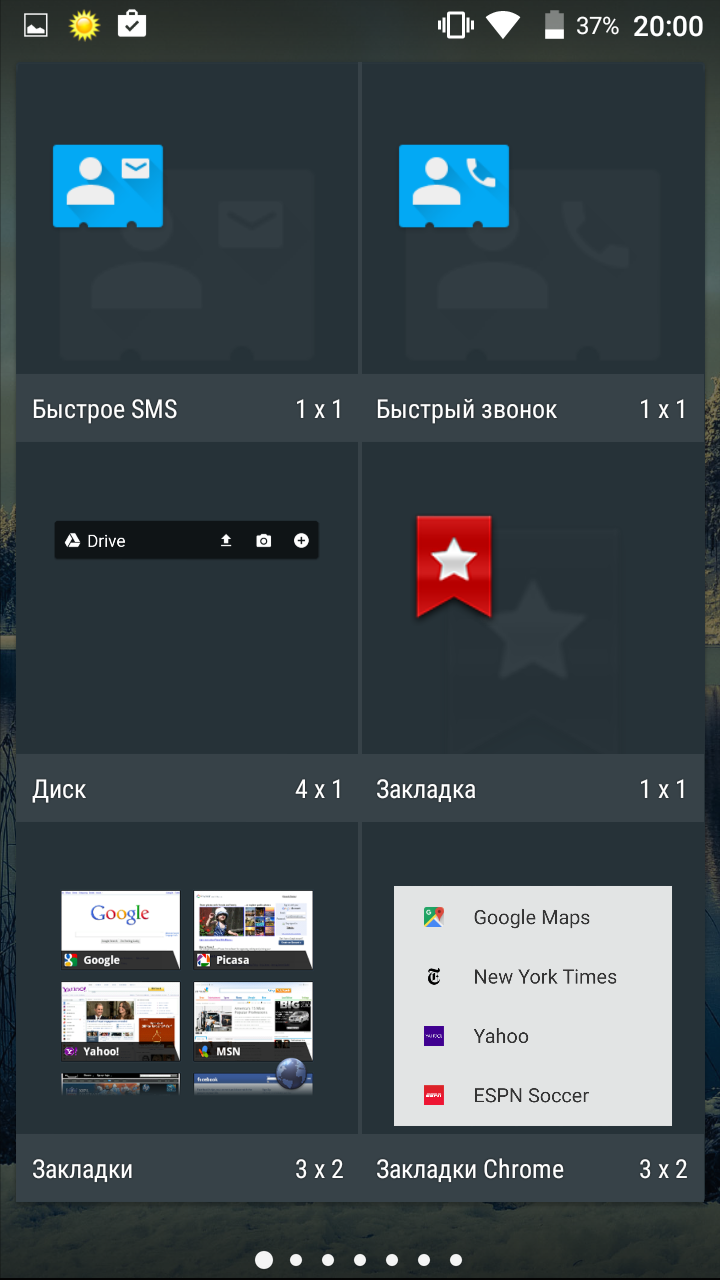Jump to the second page indicator dot

296,1260
